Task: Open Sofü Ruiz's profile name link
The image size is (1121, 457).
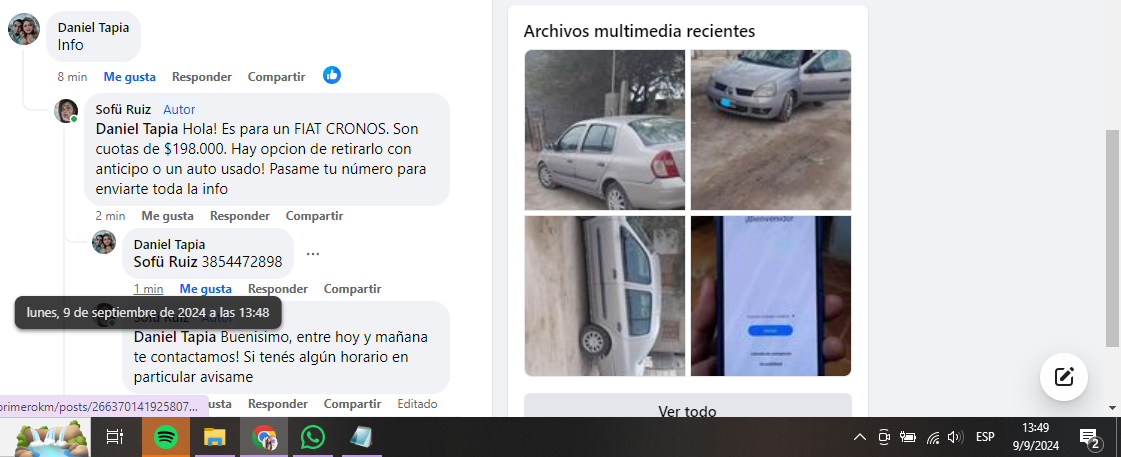Action: tap(123, 109)
